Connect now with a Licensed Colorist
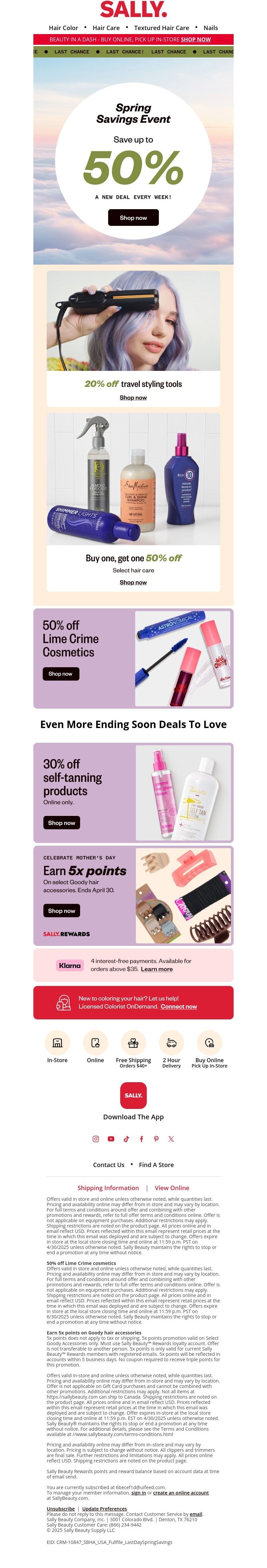 (x=178, y=1007)
